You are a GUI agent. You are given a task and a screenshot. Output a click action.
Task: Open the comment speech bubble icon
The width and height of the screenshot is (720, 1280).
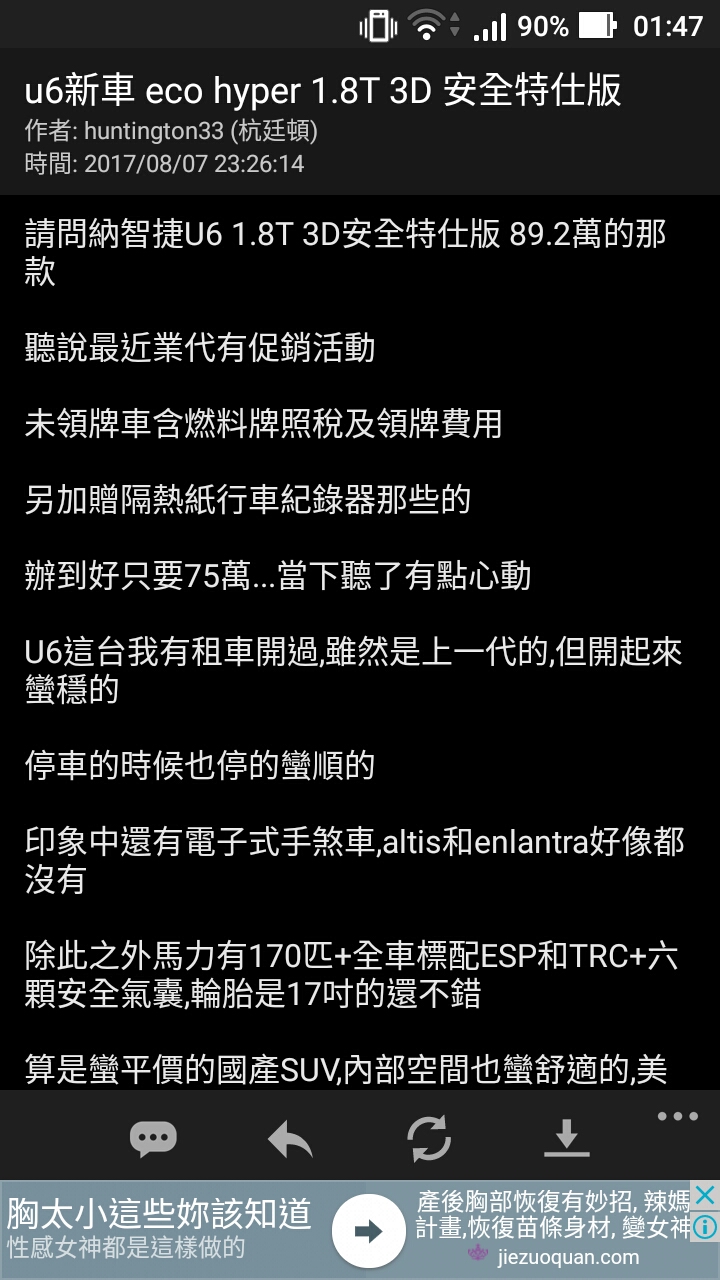153,1138
